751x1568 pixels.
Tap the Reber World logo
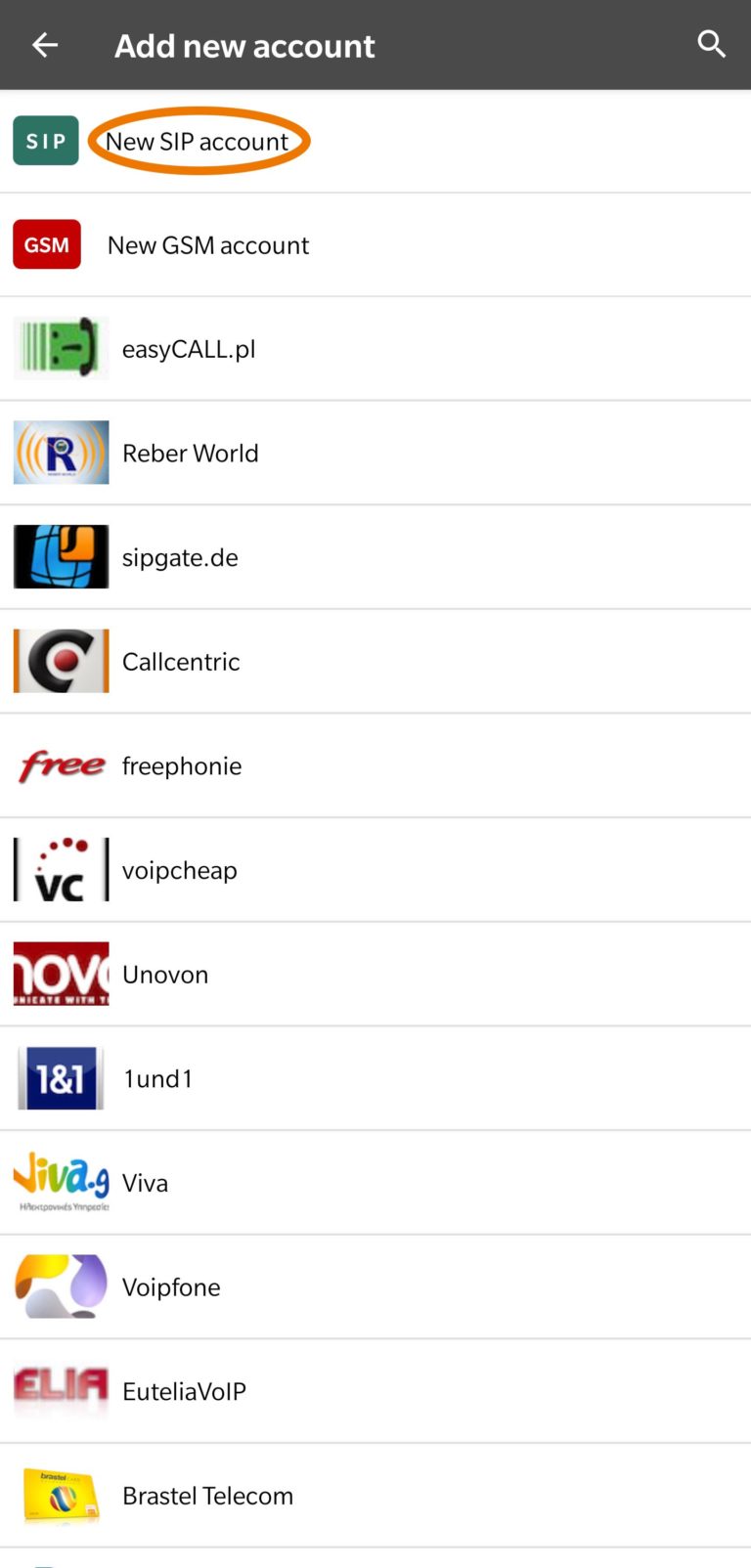pyautogui.click(x=61, y=452)
